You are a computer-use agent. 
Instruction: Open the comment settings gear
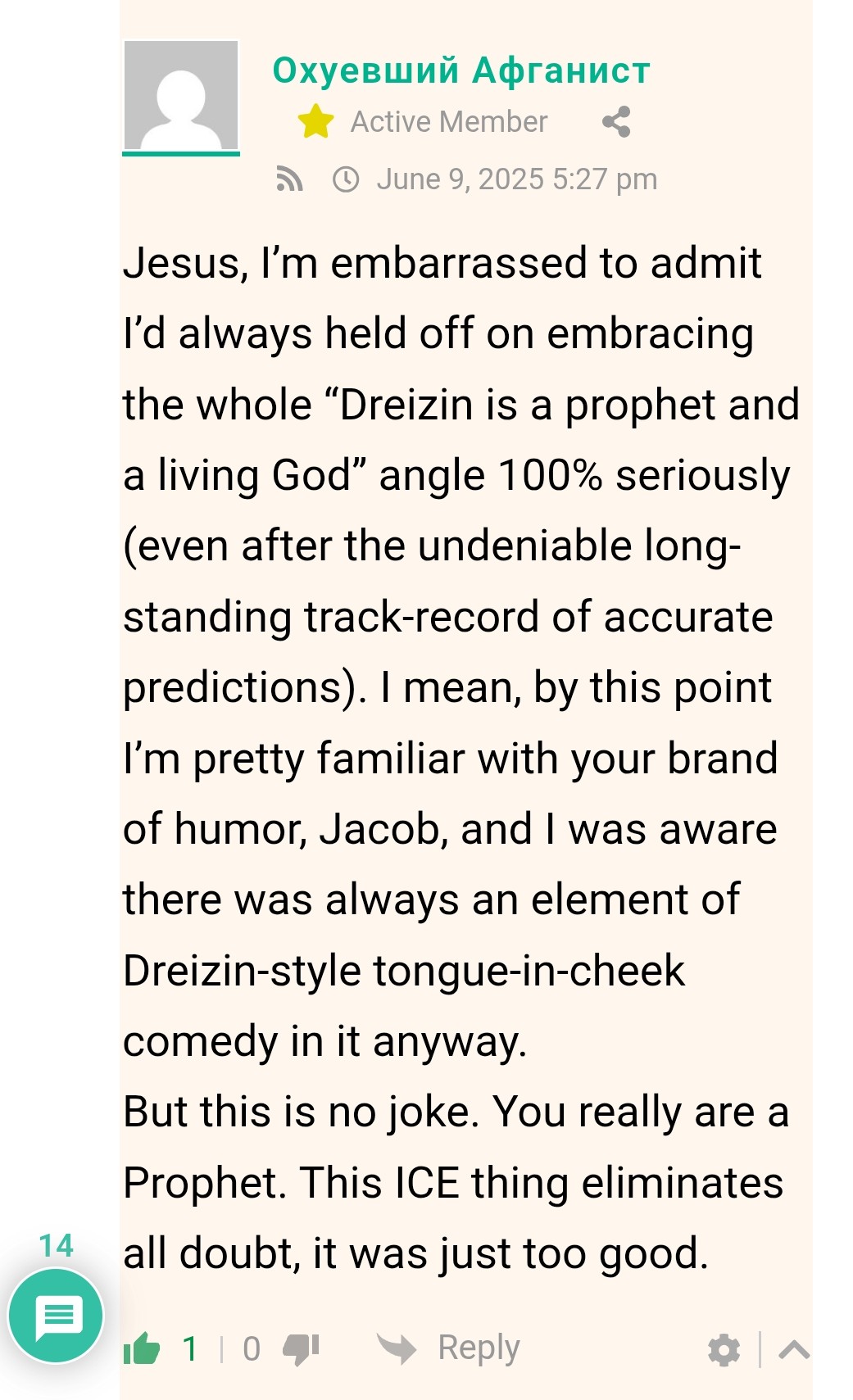coord(724,1350)
